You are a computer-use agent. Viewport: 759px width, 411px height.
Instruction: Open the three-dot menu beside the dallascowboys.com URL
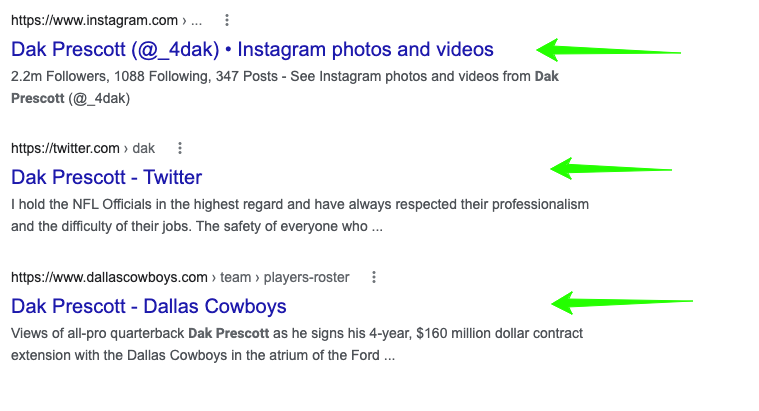point(373,277)
